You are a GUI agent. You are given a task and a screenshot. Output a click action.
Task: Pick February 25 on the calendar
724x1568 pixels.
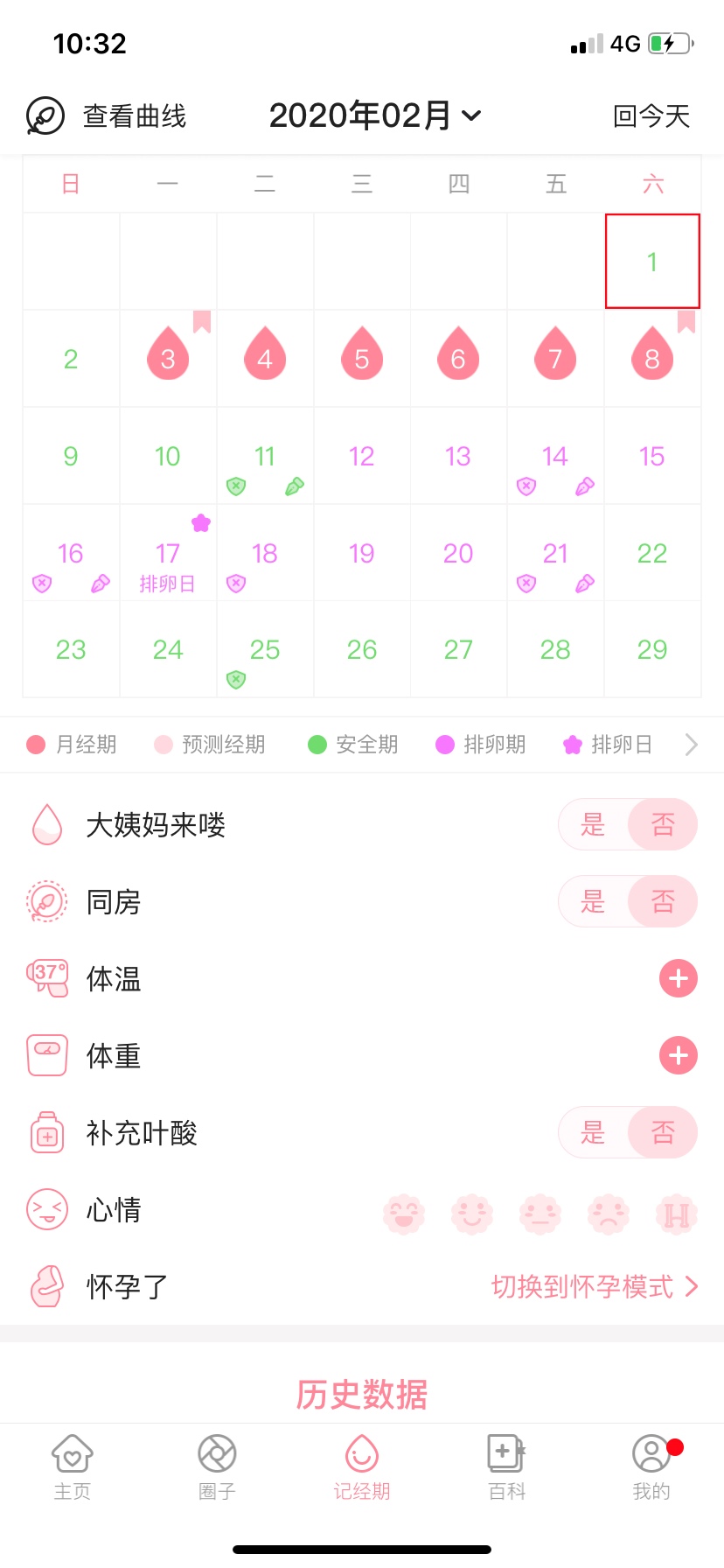[x=265, y=650]
